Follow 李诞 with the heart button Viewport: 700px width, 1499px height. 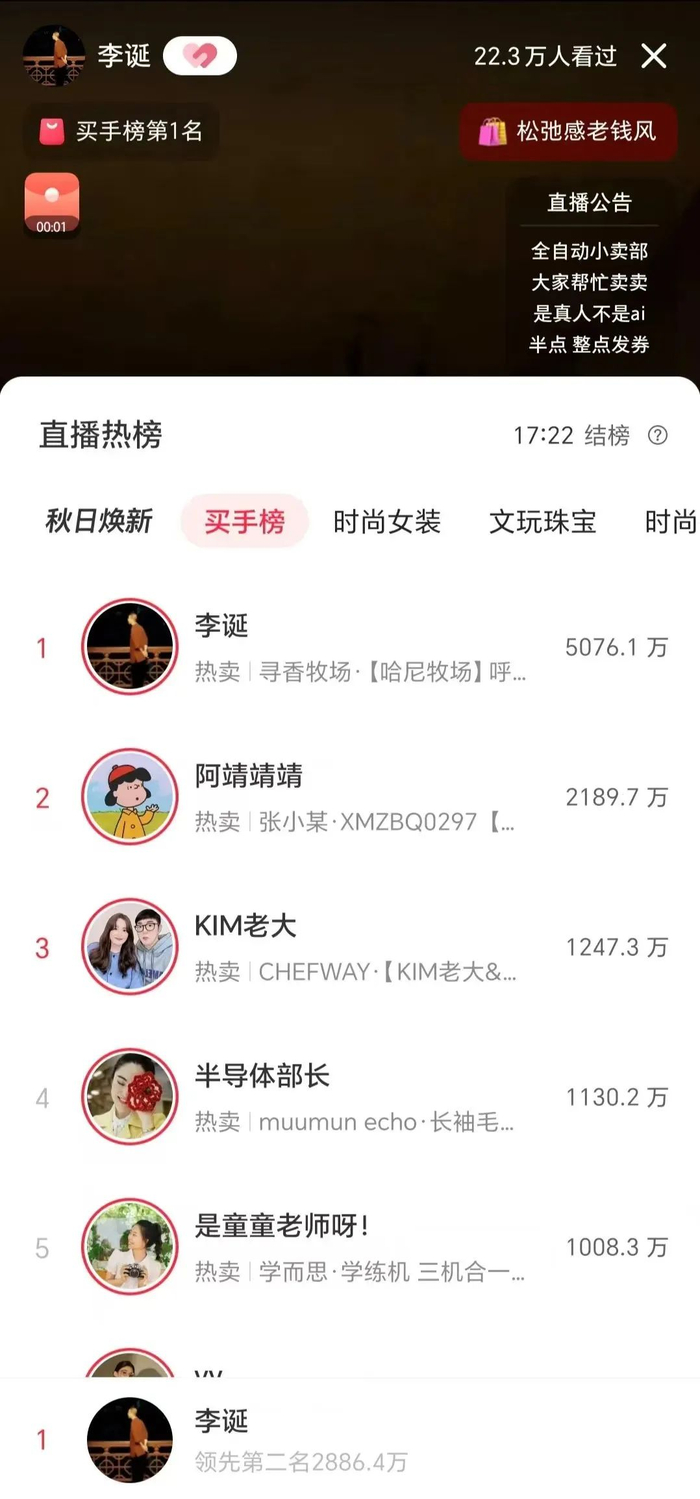coord(199,56)
